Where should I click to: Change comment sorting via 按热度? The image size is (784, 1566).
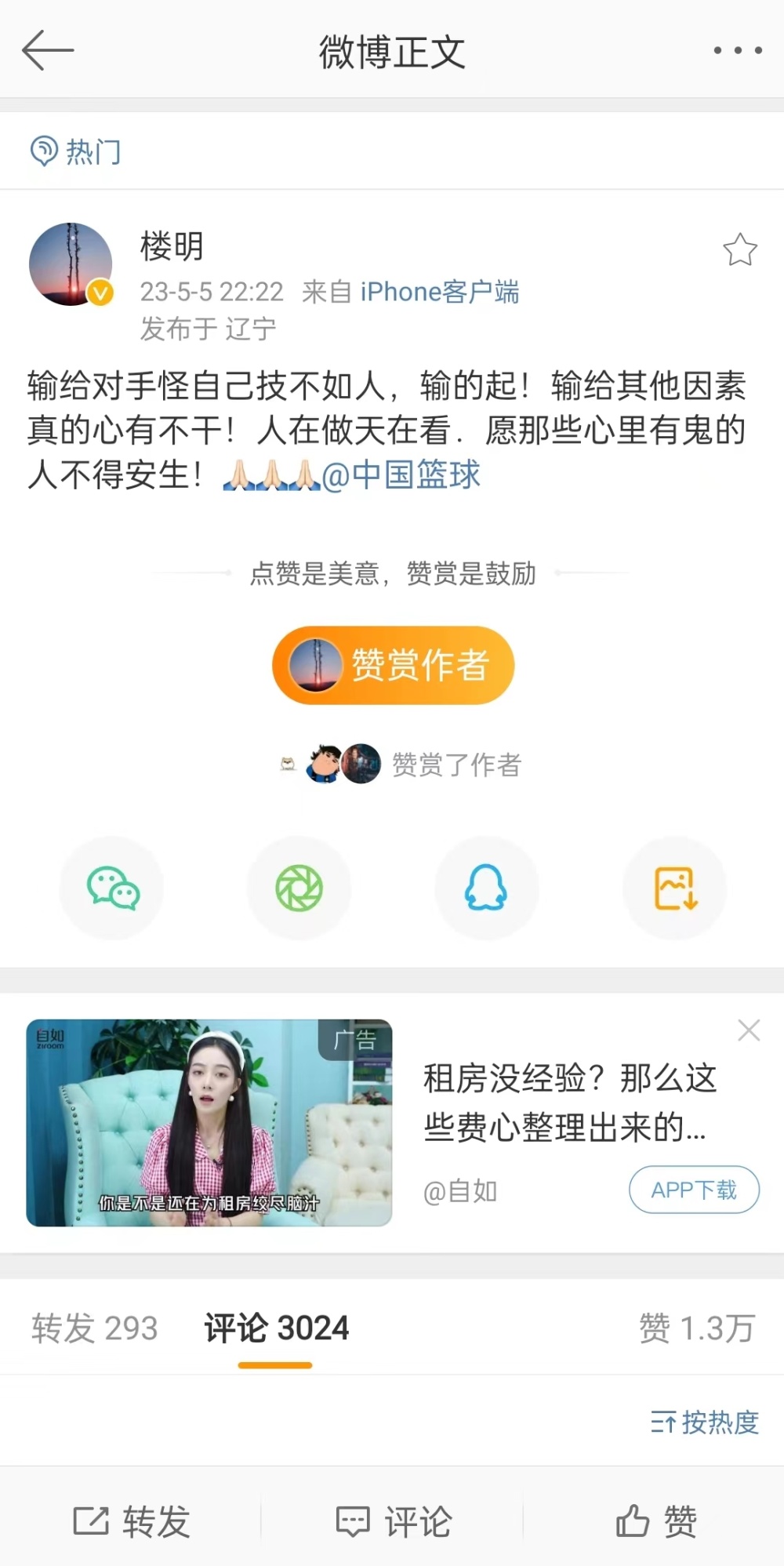click(x=704, y=1422)
